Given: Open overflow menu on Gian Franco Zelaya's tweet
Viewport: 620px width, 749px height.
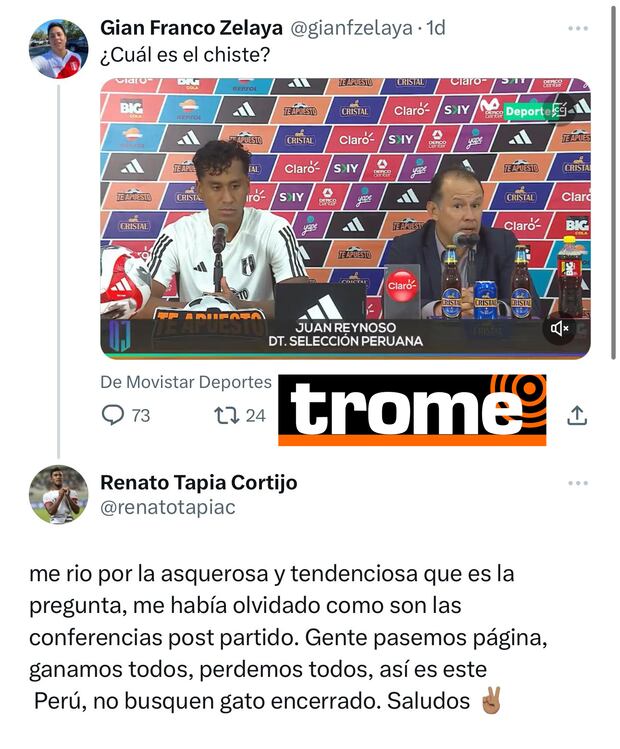Looking at the screenshot, I should [x=578, y=28].
